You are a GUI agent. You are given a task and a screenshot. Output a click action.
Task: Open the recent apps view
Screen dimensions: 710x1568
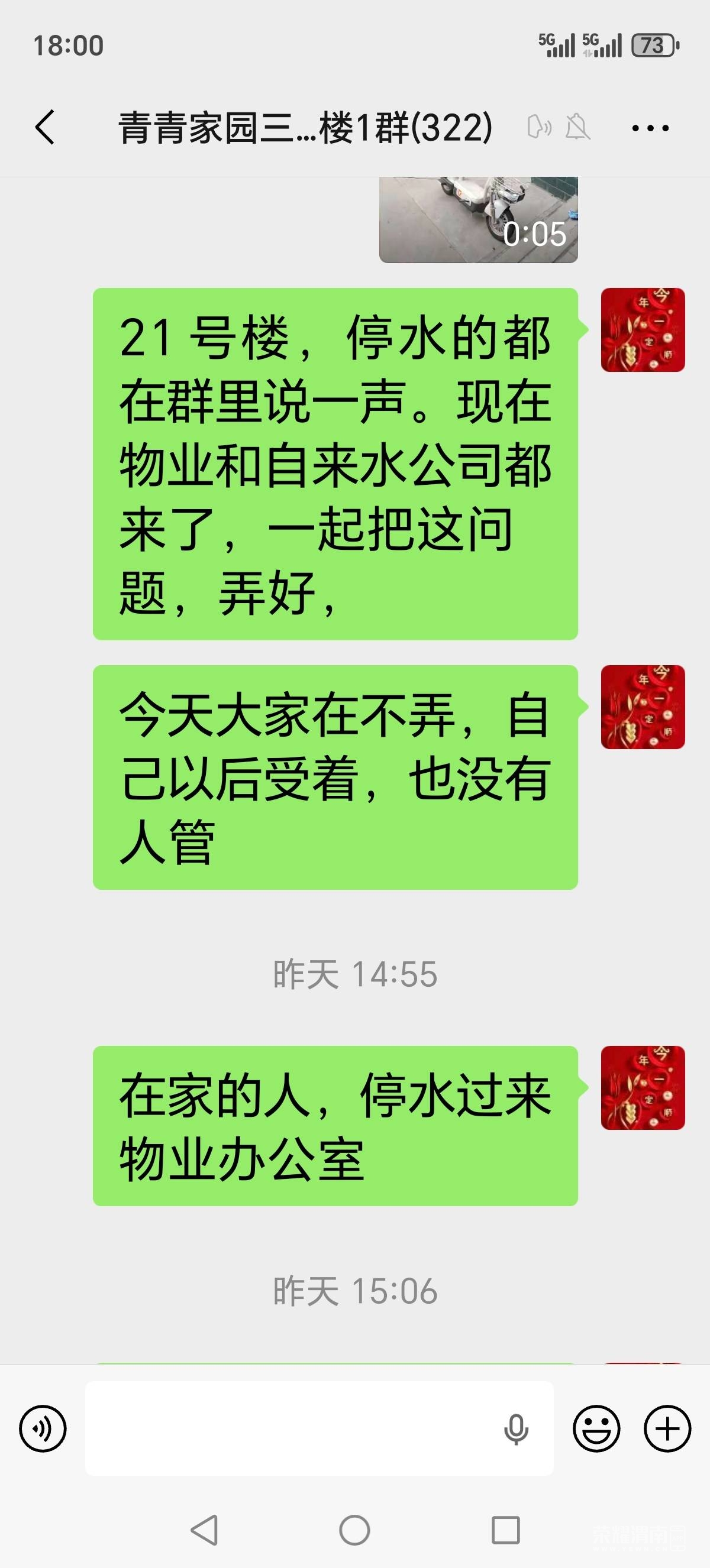[x=505, y=1530]
